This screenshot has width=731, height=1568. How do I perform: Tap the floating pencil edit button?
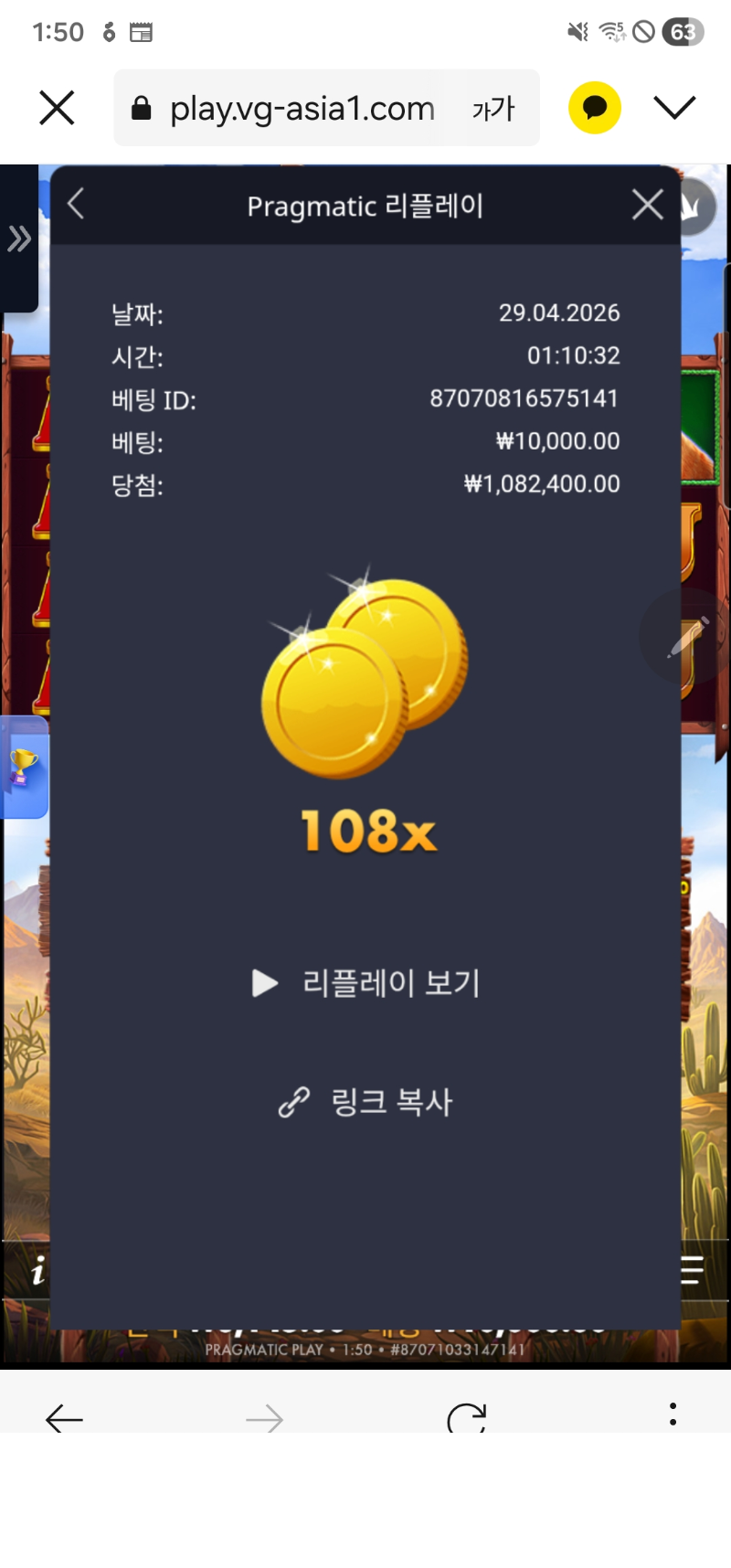tap(684, 637)
